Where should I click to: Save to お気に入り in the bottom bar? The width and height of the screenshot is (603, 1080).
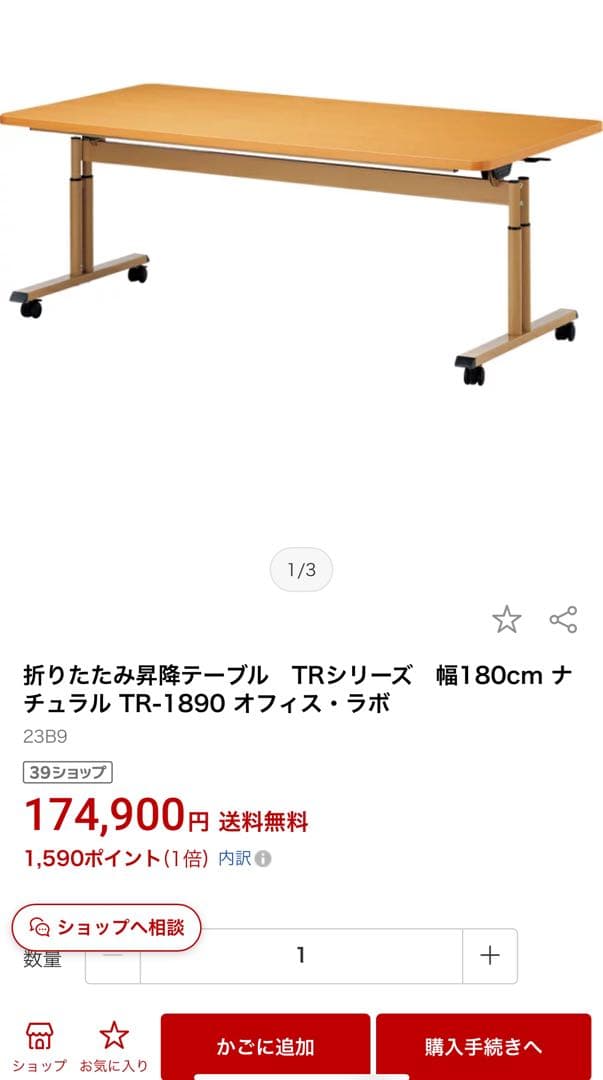point(114,1045)
